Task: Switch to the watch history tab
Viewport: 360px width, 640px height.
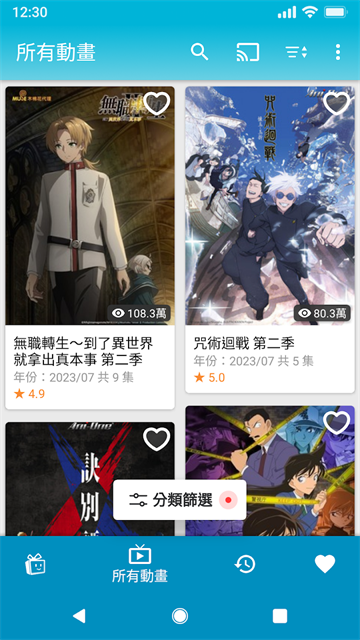Action: [245, 564]
